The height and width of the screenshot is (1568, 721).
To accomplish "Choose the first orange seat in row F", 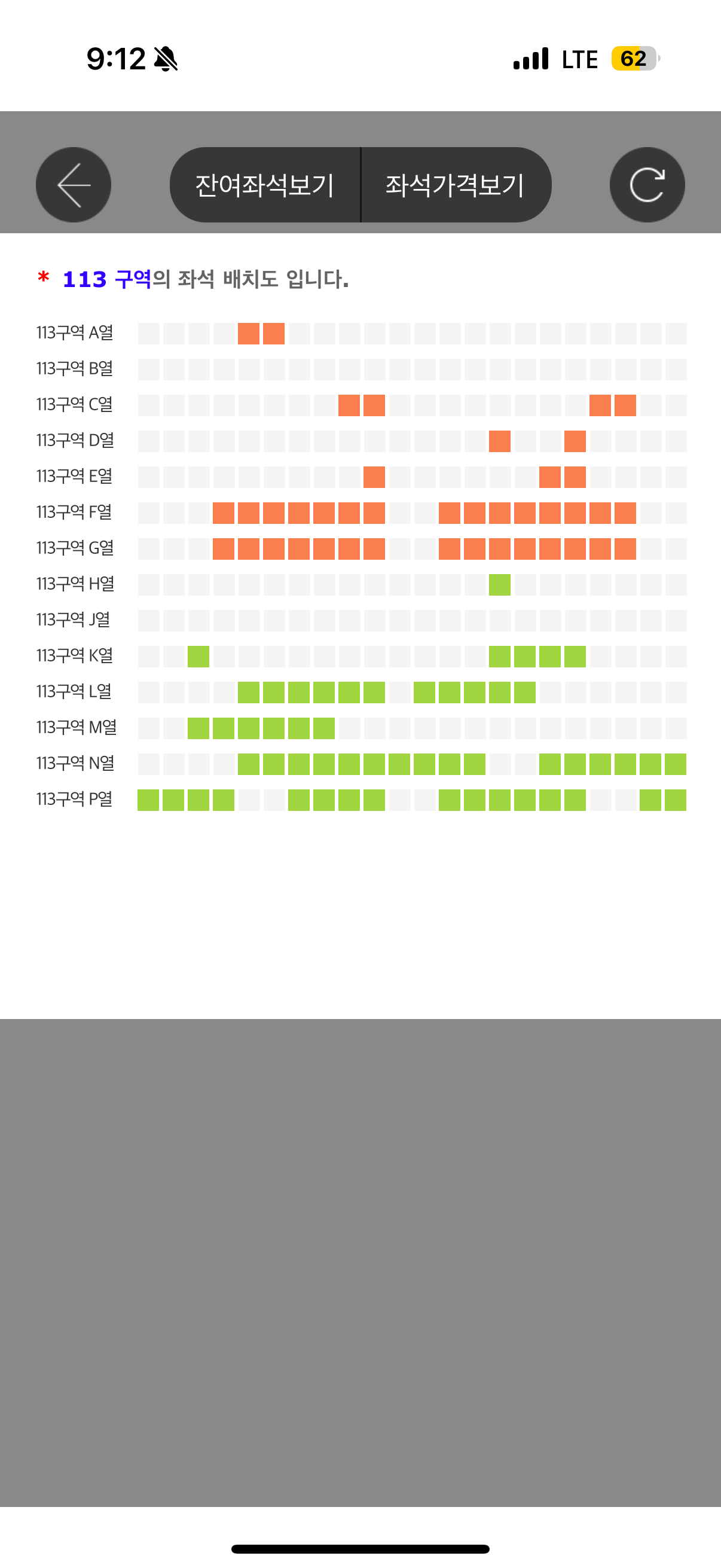I will (224, 513).
